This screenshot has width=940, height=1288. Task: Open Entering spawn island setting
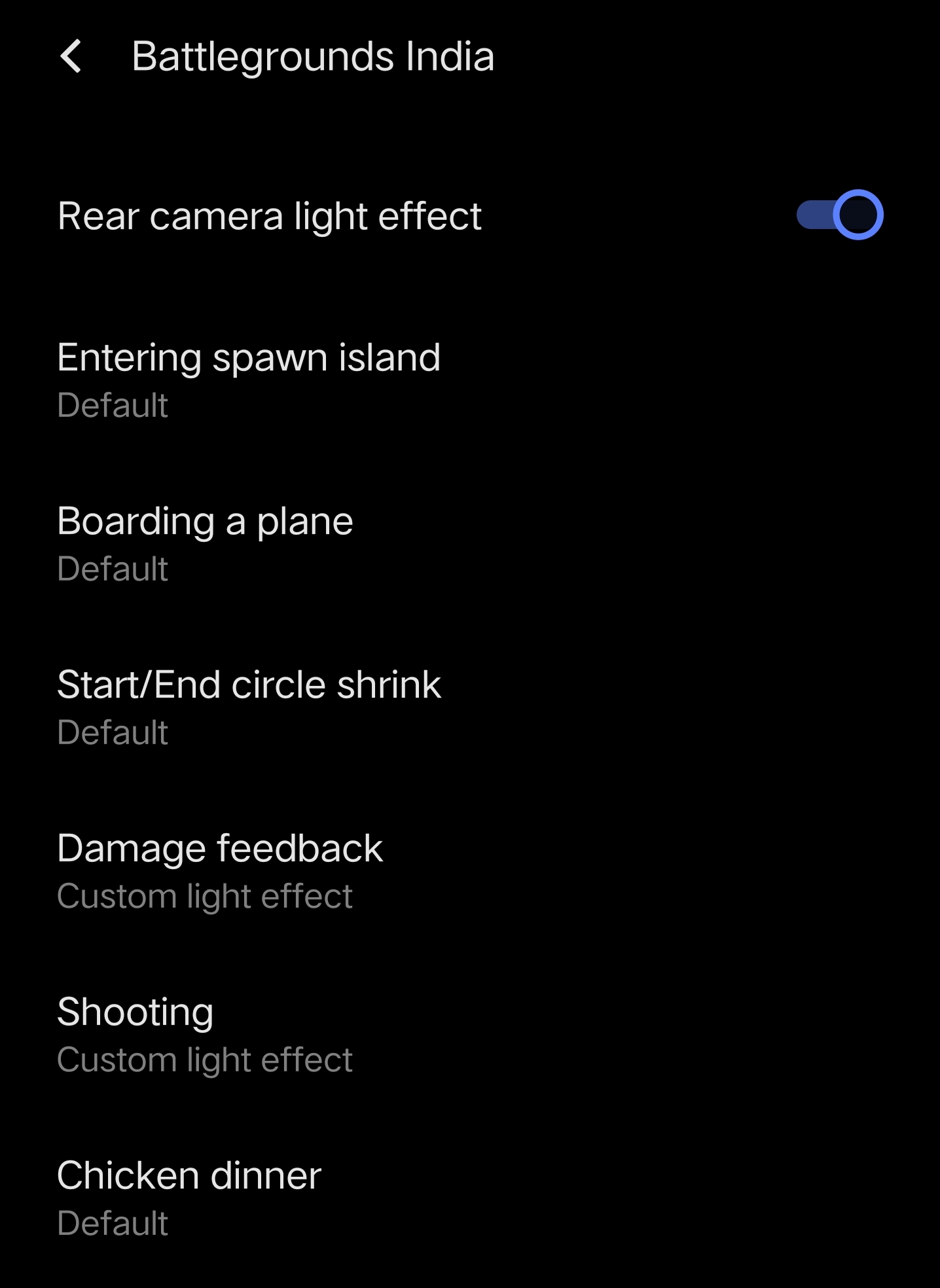[249, 380]
